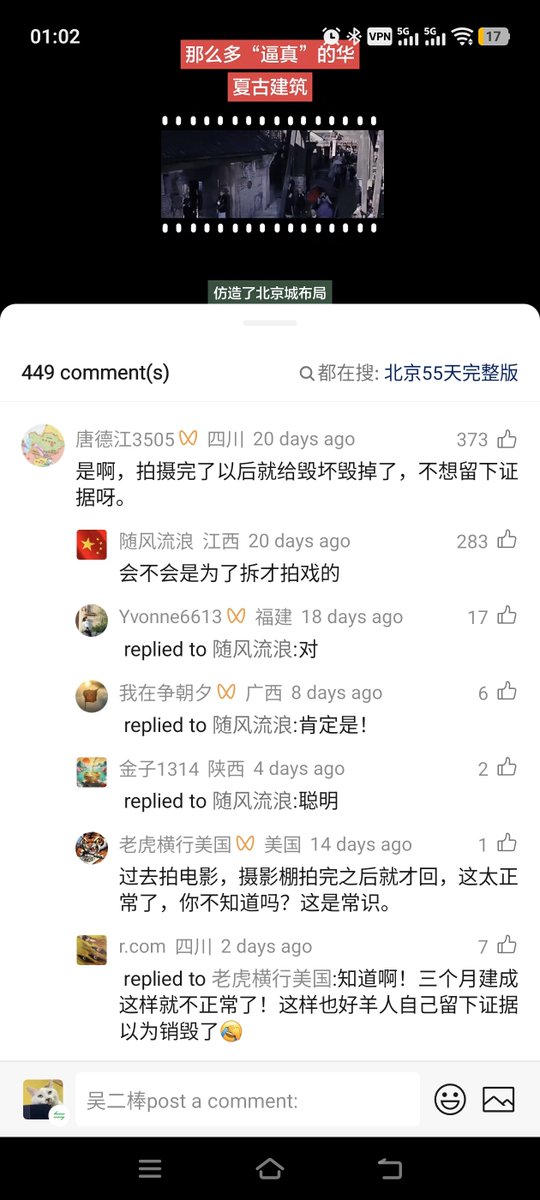Open the emoji picker
The image size is (540, 1200).
450,1100
